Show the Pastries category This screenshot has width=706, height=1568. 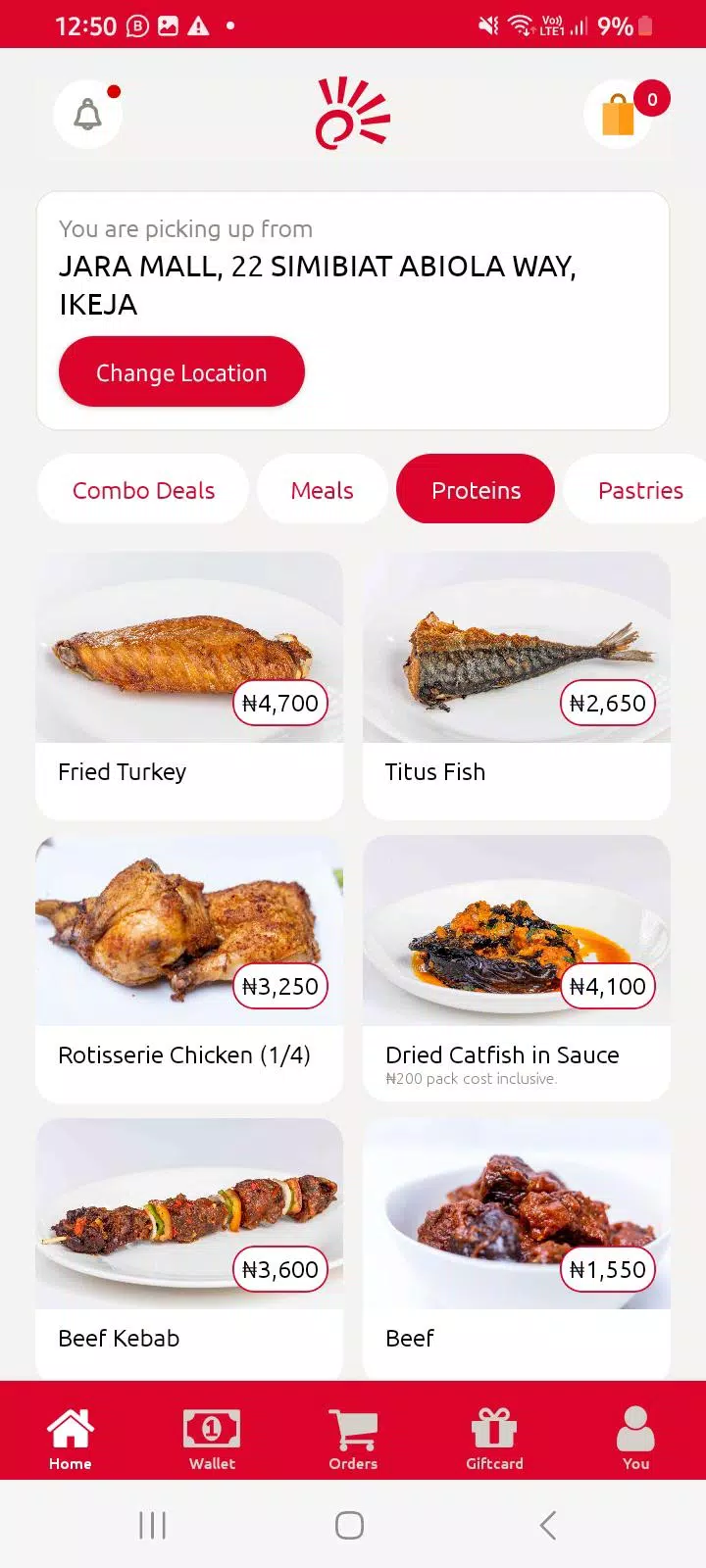(639, 490)
